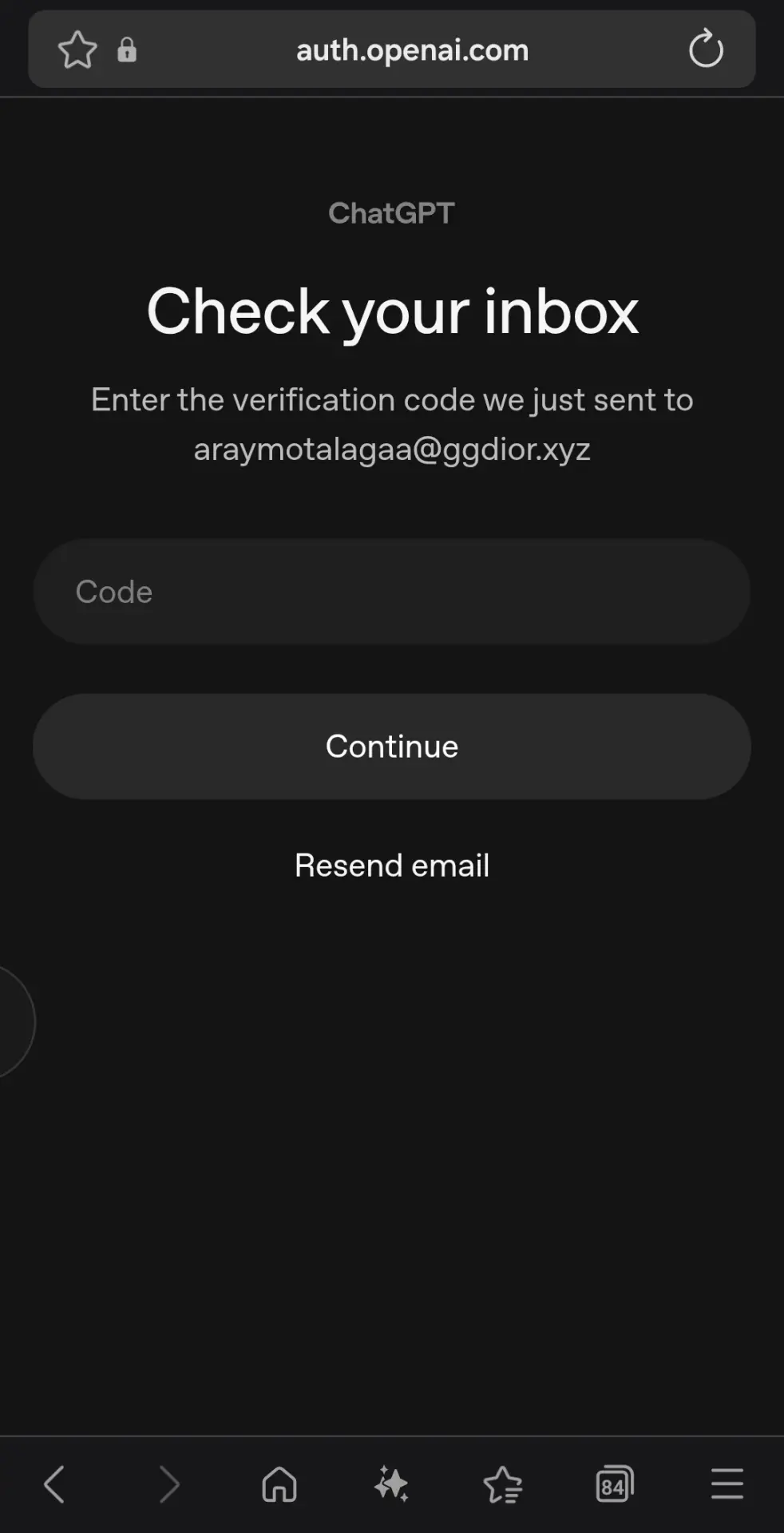This screenshot has height=1533, width=784.
Task: Reload the page
Action: (x=706, y=49)
